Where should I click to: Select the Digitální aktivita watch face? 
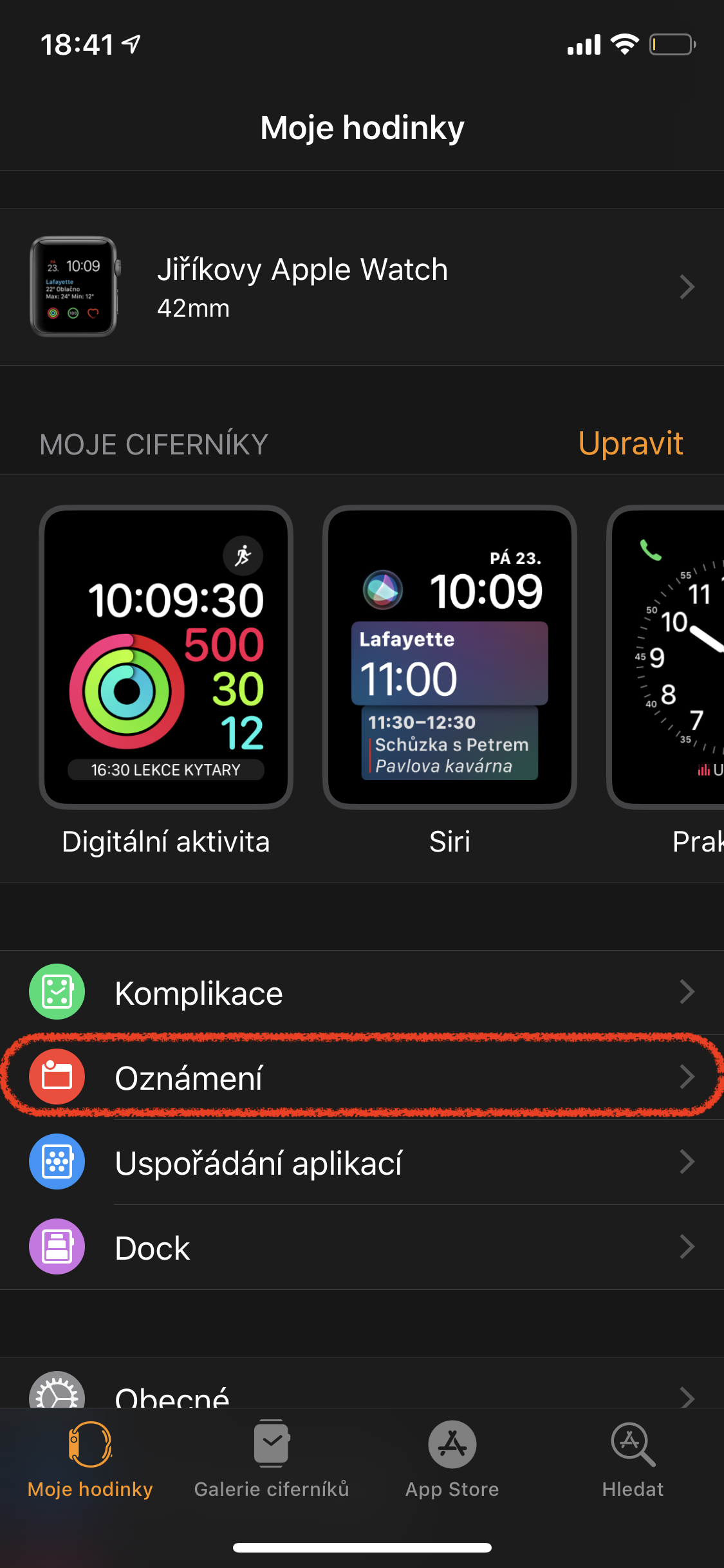pyautogui.click(x=166, y=657)
